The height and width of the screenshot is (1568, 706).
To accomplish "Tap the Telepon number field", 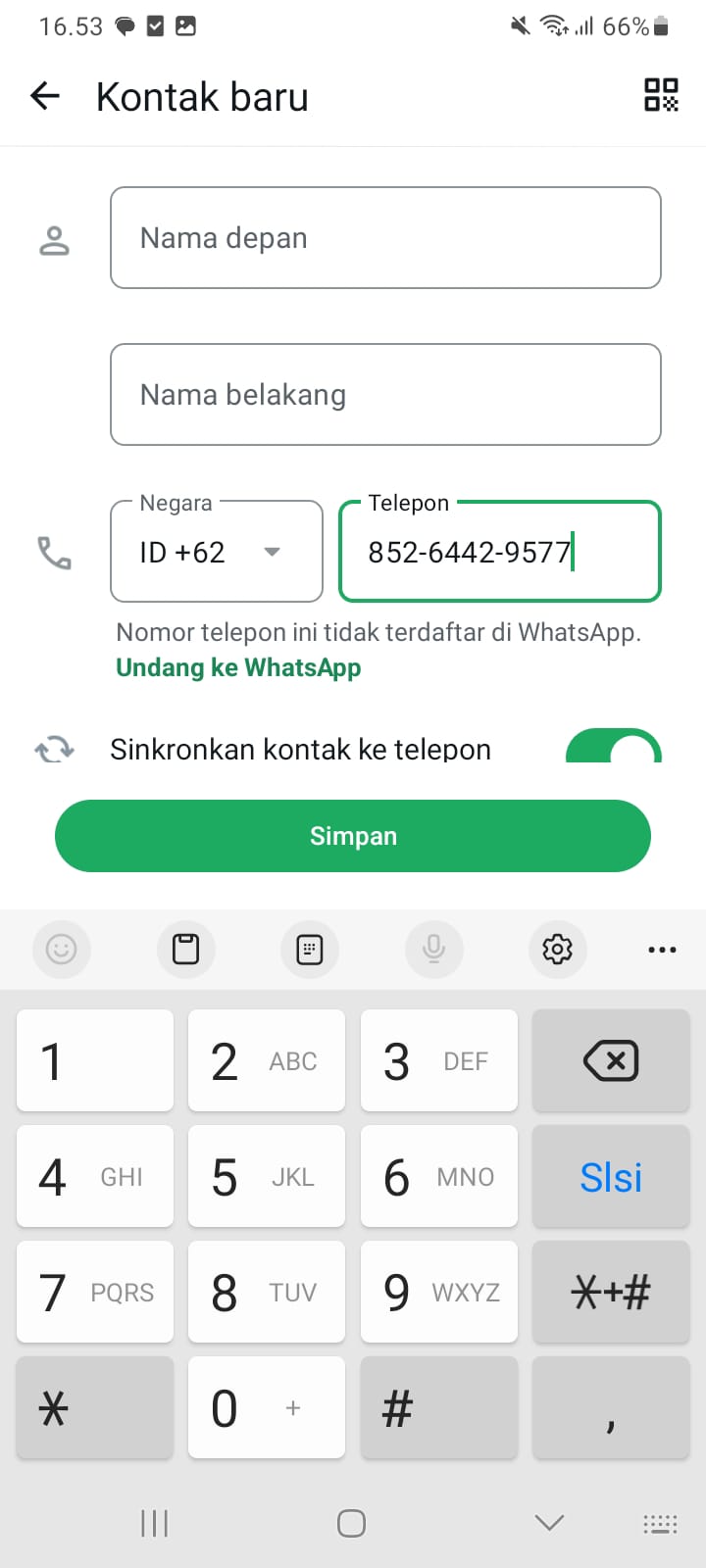I will pyautogui.click(x=499, y=552).
